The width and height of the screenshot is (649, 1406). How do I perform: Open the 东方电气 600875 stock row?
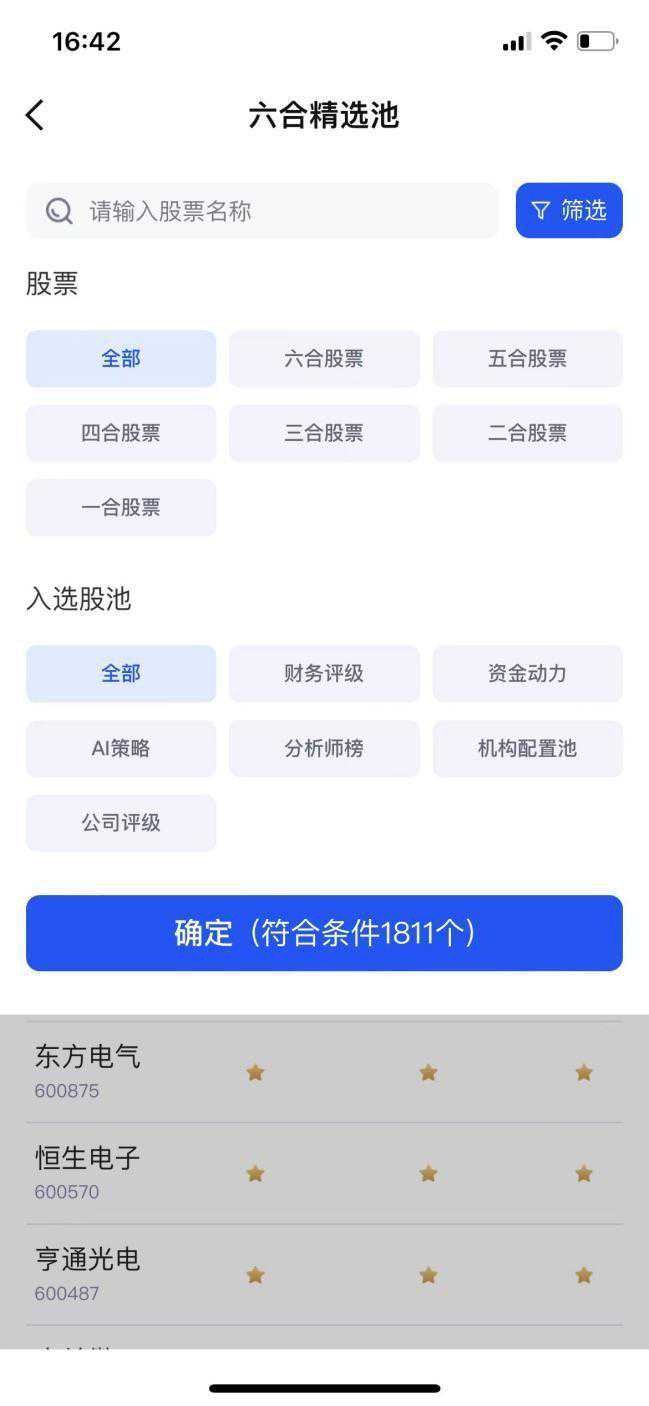[324, 1072]
